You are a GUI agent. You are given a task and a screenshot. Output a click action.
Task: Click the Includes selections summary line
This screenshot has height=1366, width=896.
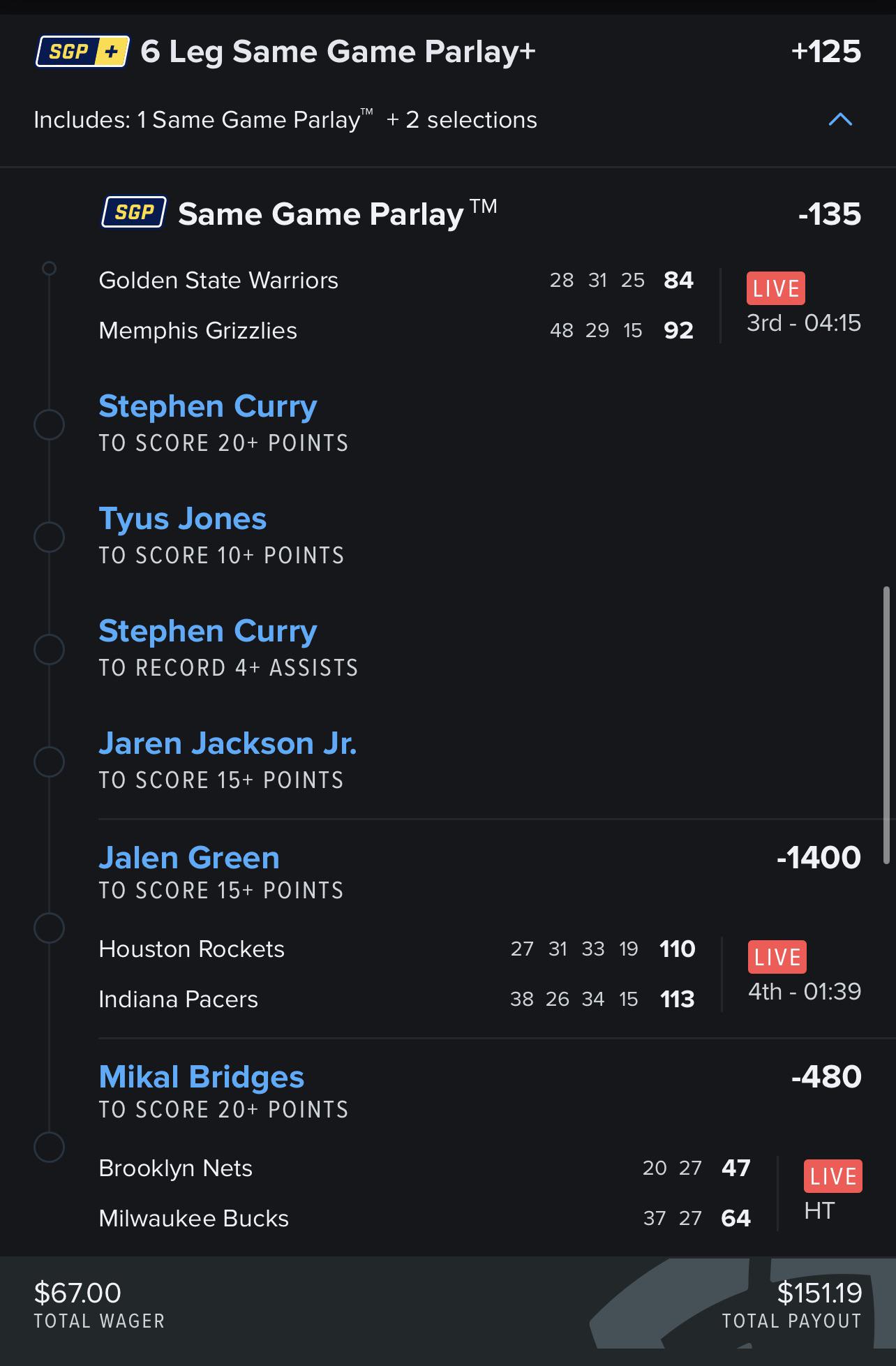(285, 119)
